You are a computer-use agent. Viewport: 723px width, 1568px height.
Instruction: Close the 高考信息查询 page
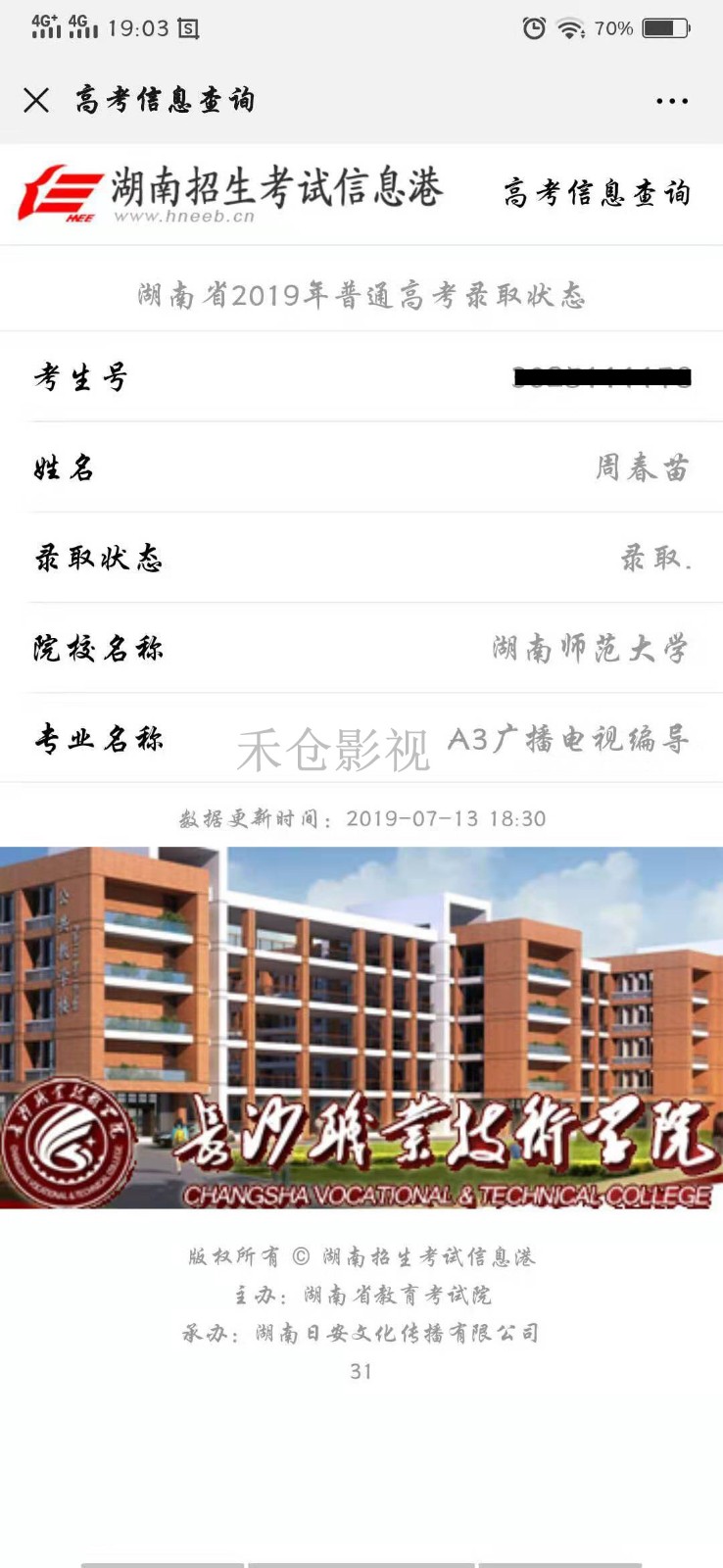pos(36,100)
